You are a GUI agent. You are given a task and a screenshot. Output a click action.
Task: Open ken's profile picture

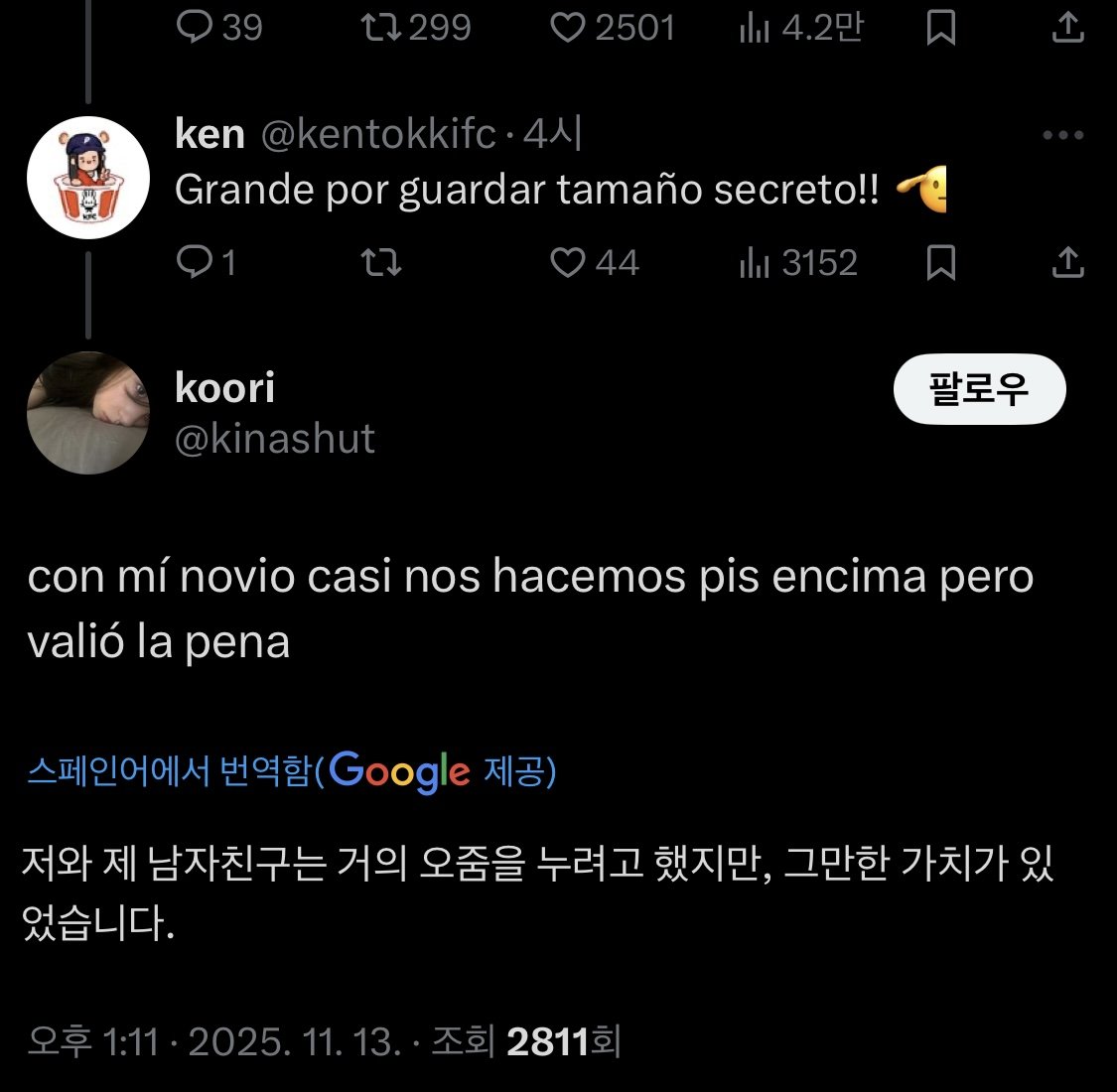pos(88,178)
